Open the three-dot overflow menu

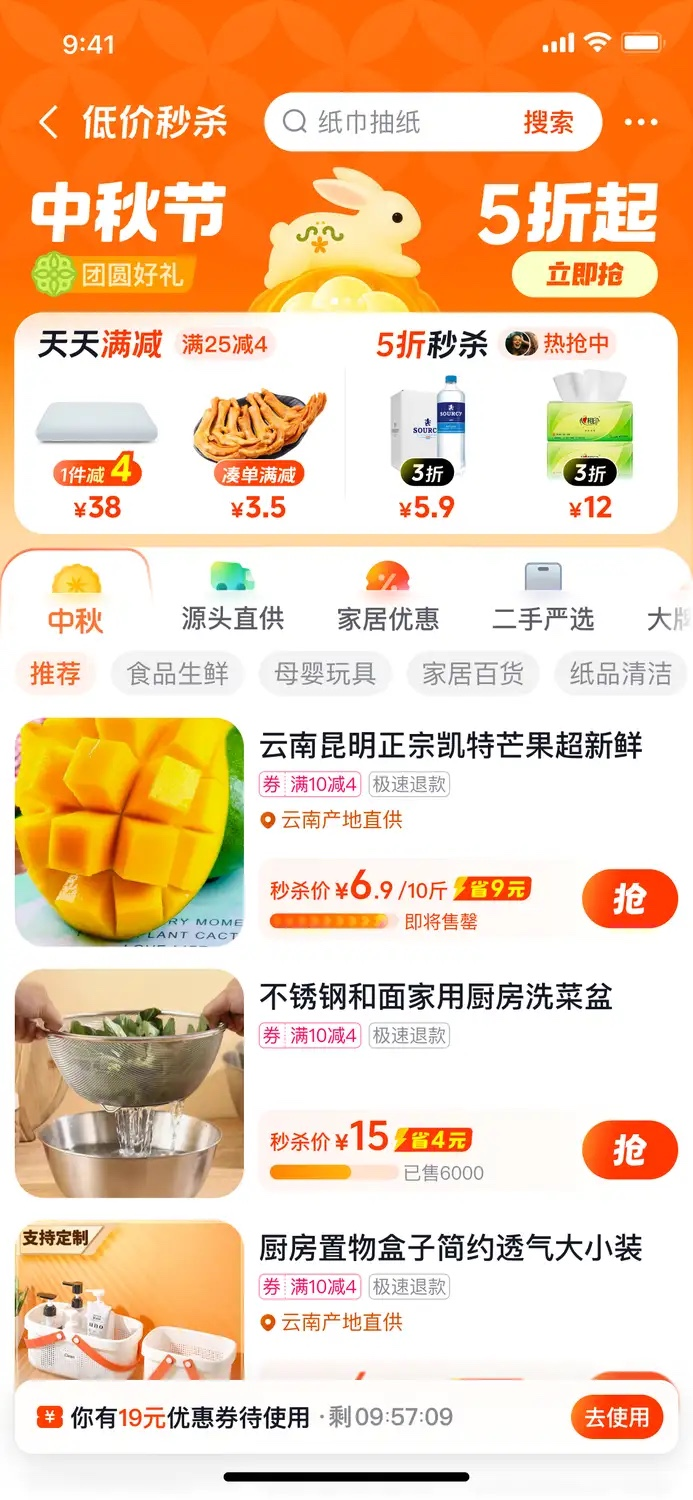click(640, 123)
